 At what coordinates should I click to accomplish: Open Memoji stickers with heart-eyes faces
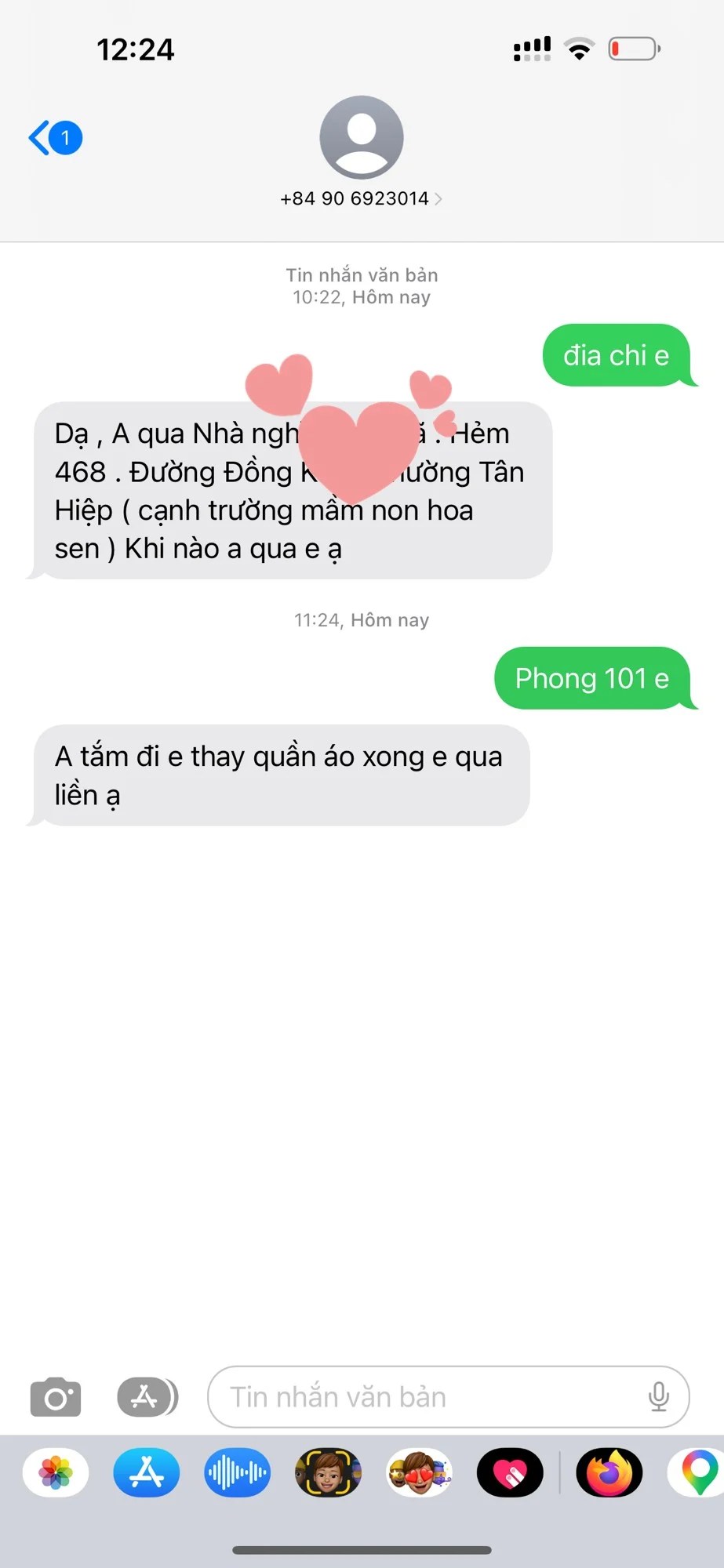pos(419,1473)
